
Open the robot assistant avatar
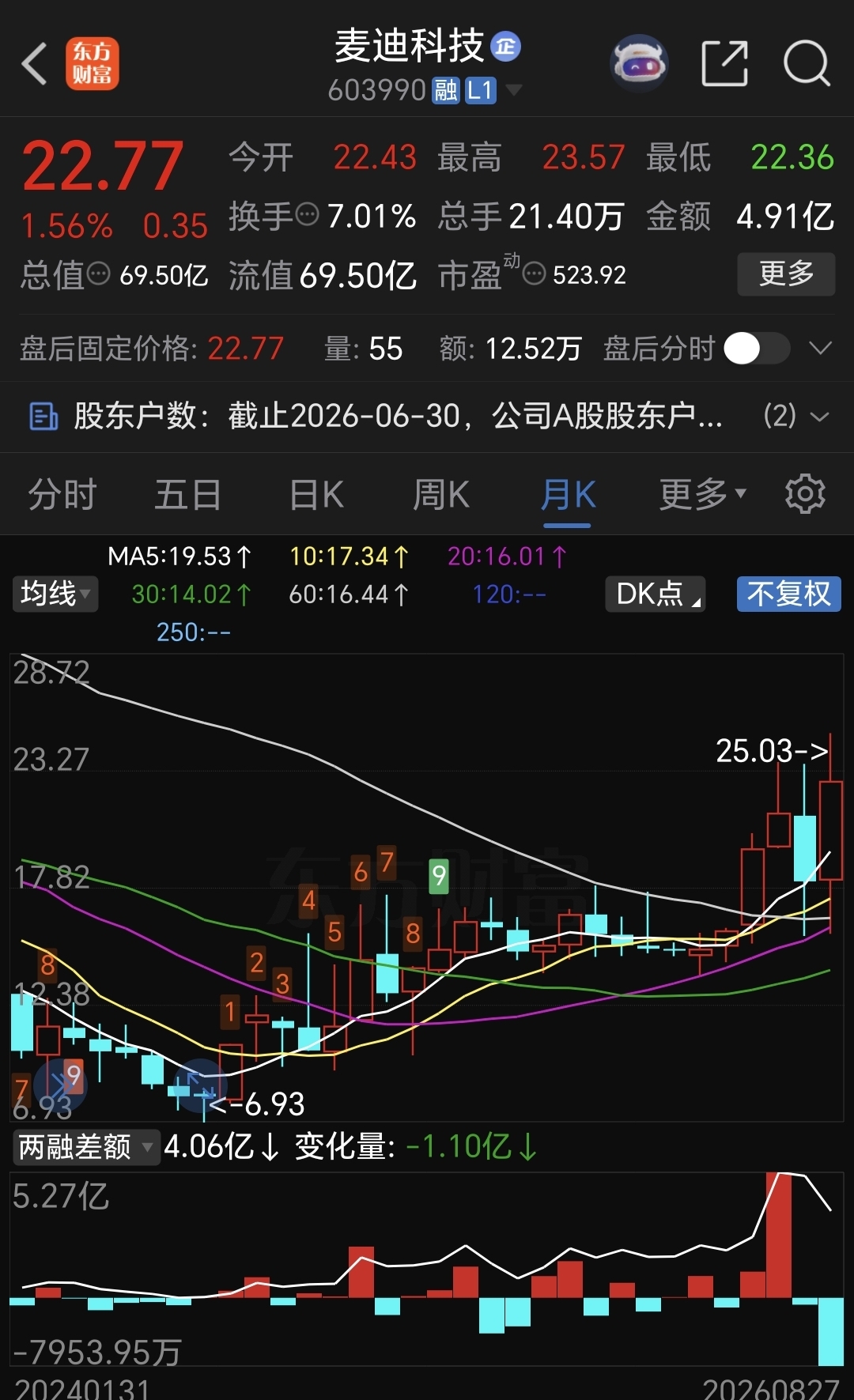[x=639, y=63]
